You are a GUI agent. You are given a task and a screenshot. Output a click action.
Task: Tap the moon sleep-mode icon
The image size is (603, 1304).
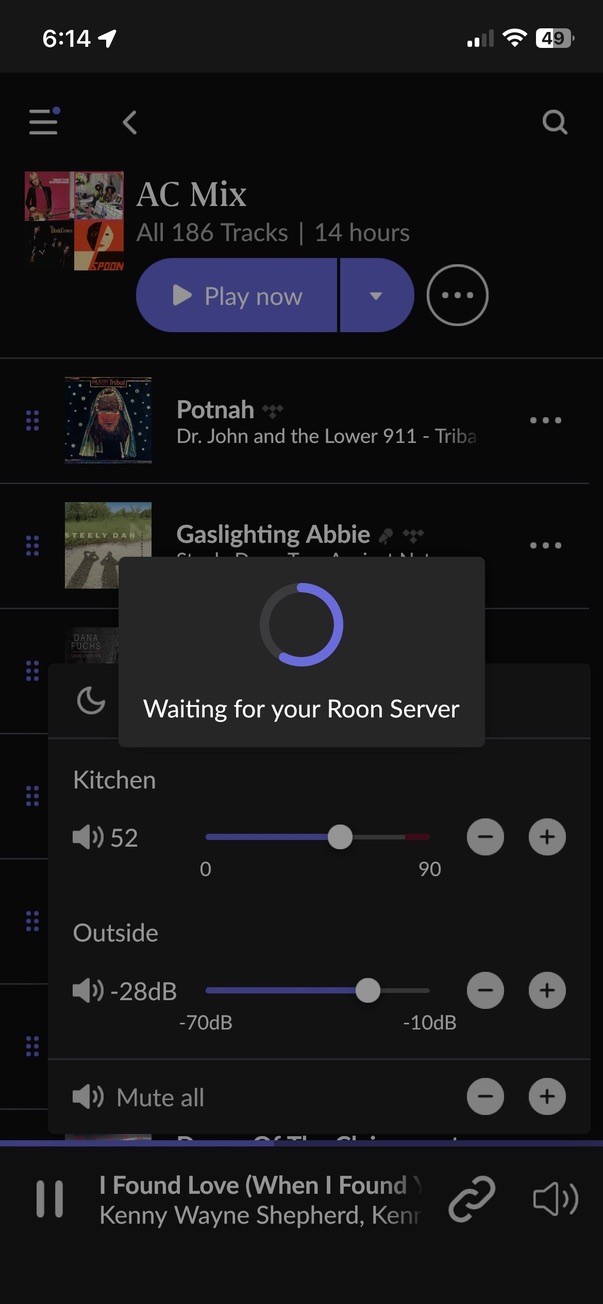point(91,700)
